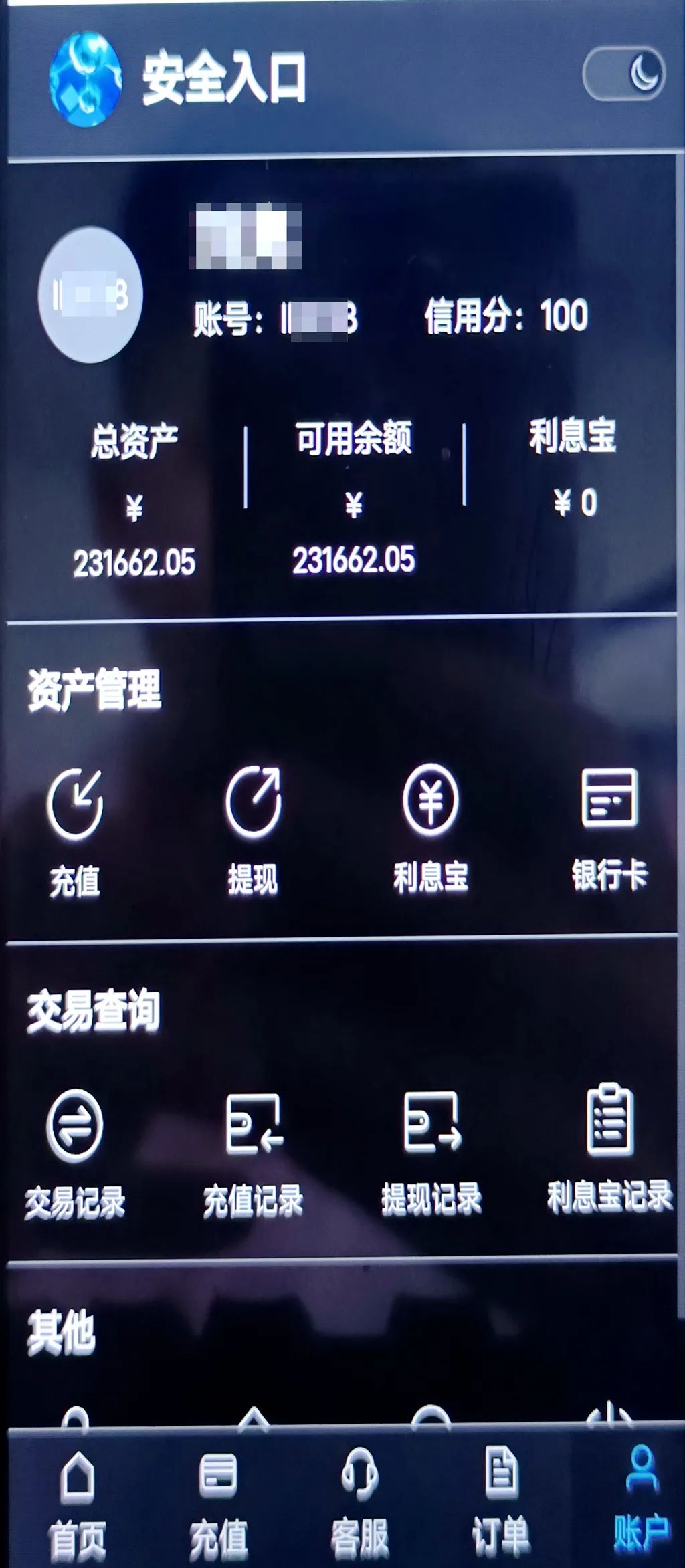This screenshot has width=685, height=1568.
Task: Open 银行卡 bank card settings
Action: pyautogui.click(x=609, y=826)
